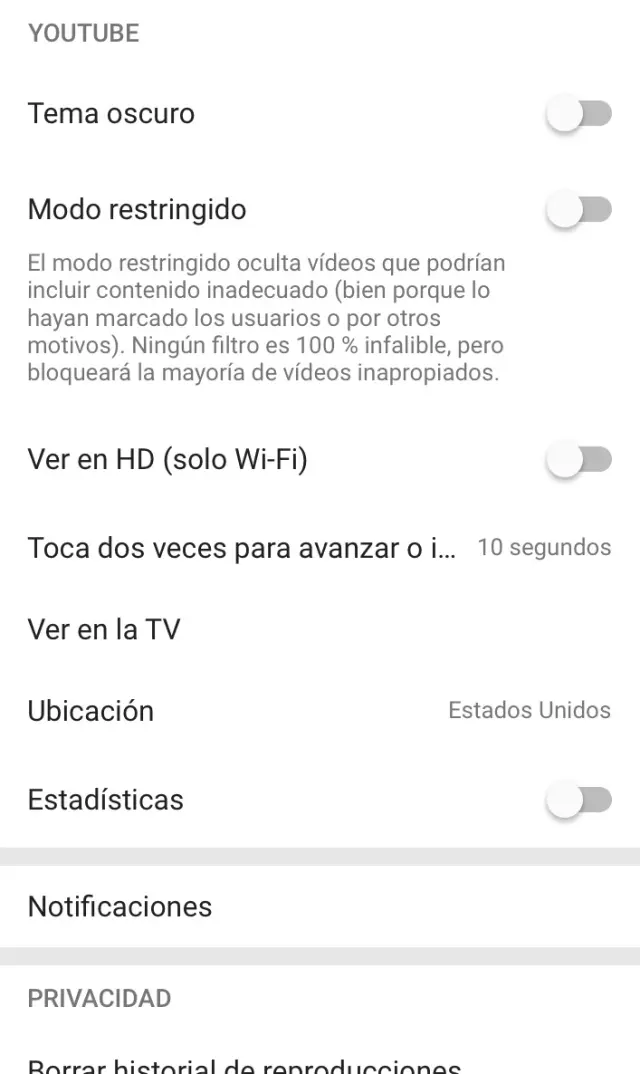This screenshot has height=1074, width=640.
Task: Open the double-tap seek time setting
Action: (x=319, y=548)
